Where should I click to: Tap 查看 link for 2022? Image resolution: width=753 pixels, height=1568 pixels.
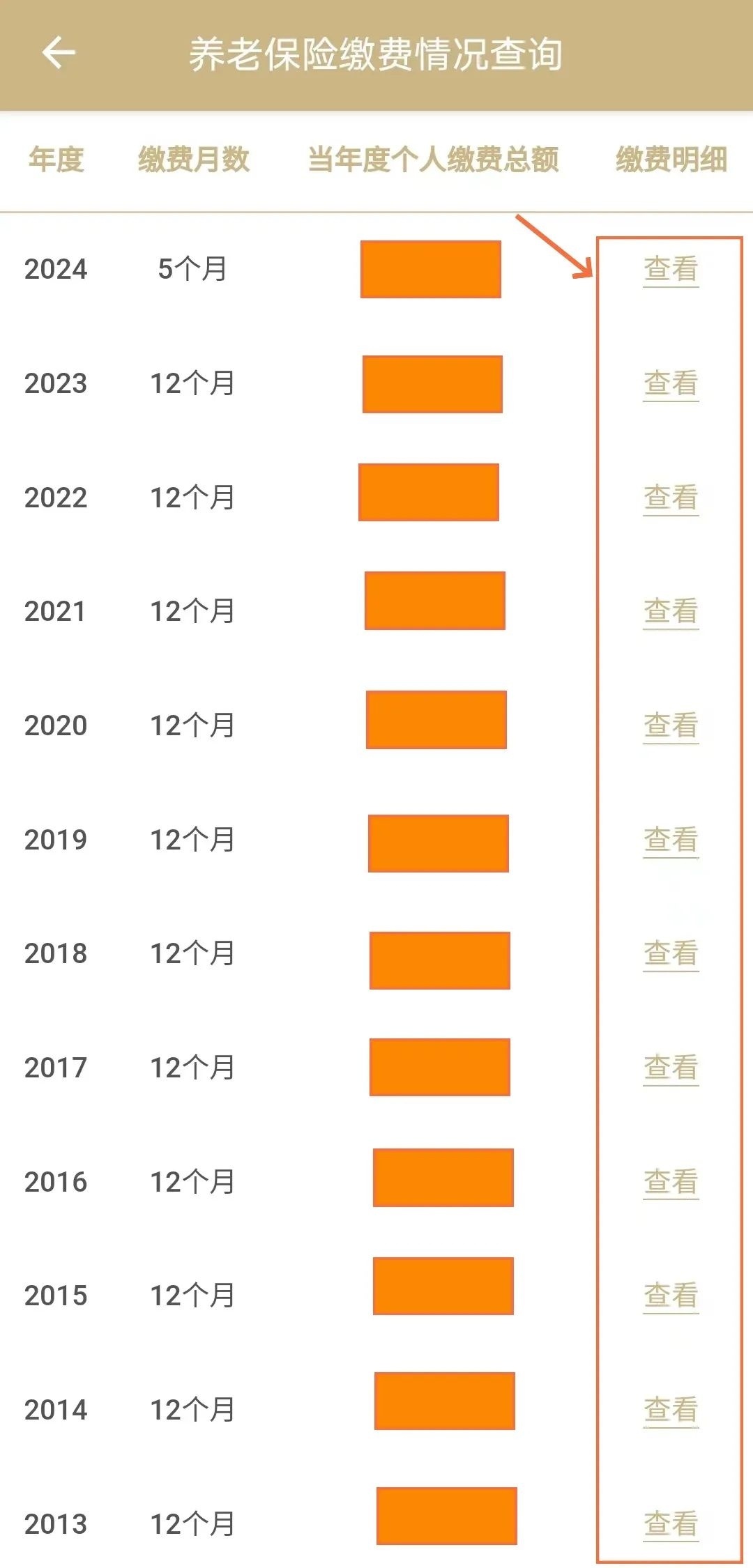(671, 498)
